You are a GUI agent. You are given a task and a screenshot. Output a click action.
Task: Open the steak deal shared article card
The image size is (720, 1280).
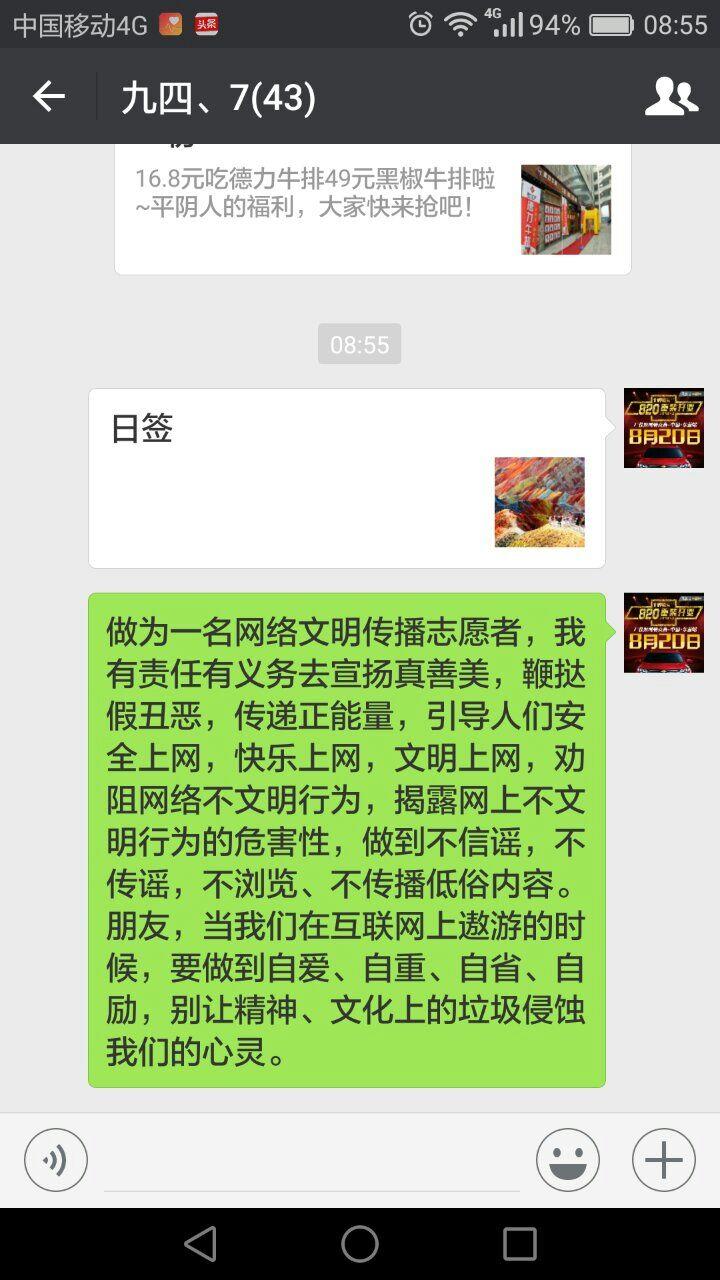point(373,209)
